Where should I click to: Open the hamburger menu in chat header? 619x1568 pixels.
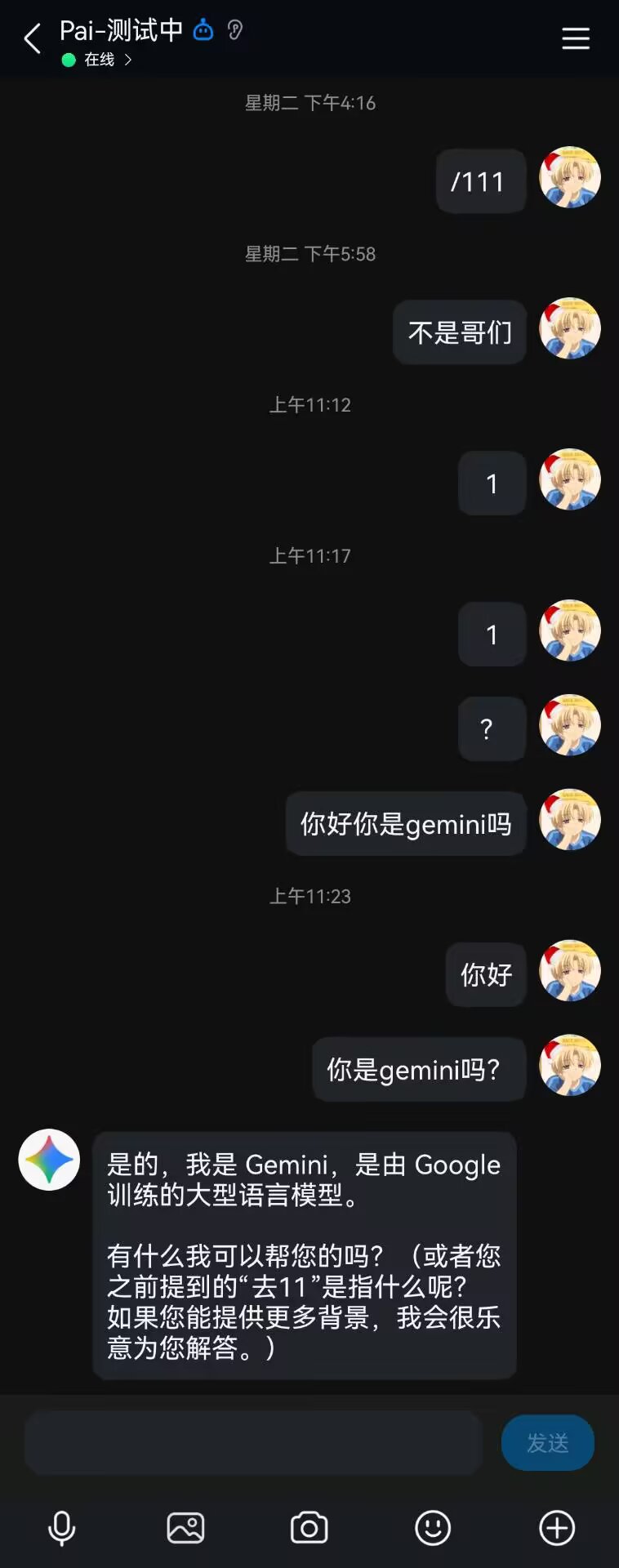pyautogui.click(x=575, y=38)
